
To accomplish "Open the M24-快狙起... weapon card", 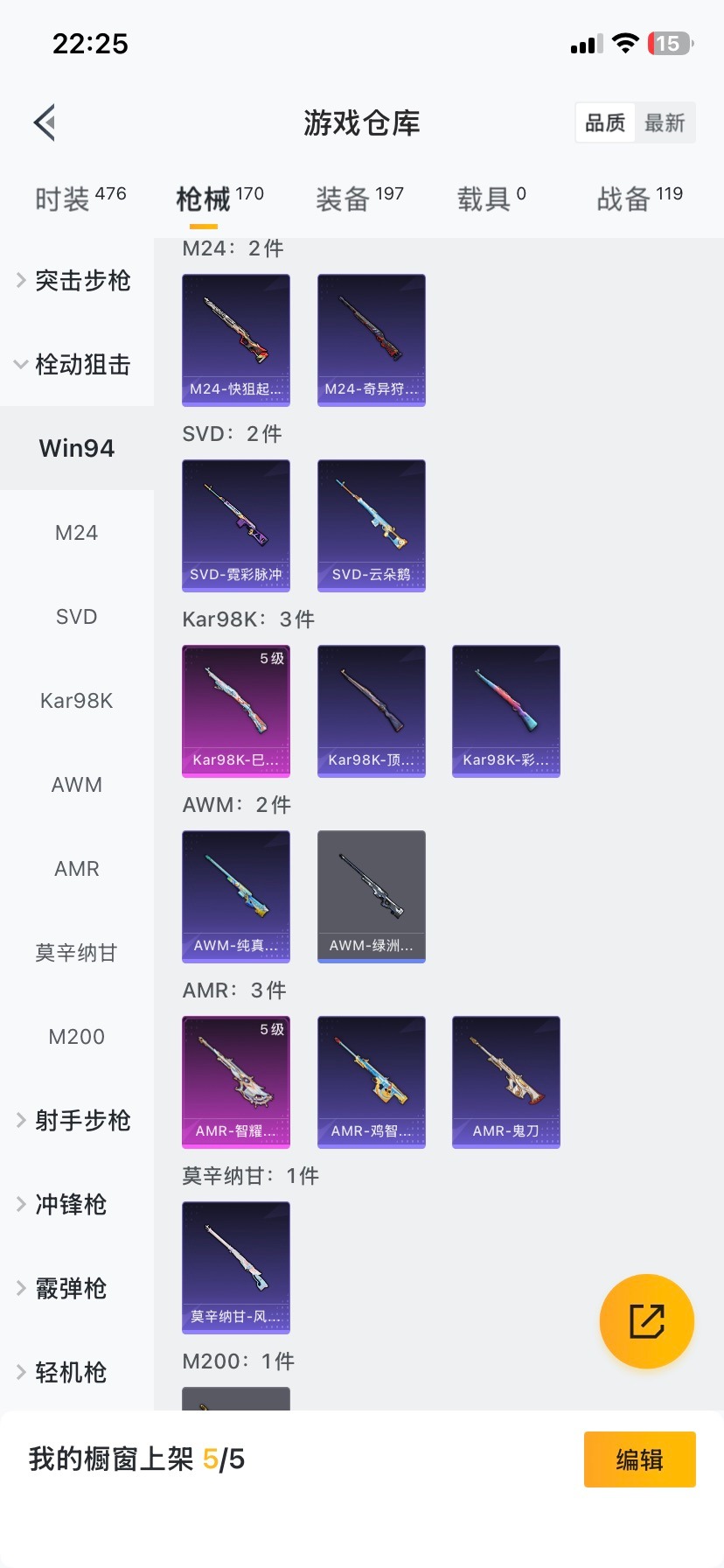I will (235, 339).
